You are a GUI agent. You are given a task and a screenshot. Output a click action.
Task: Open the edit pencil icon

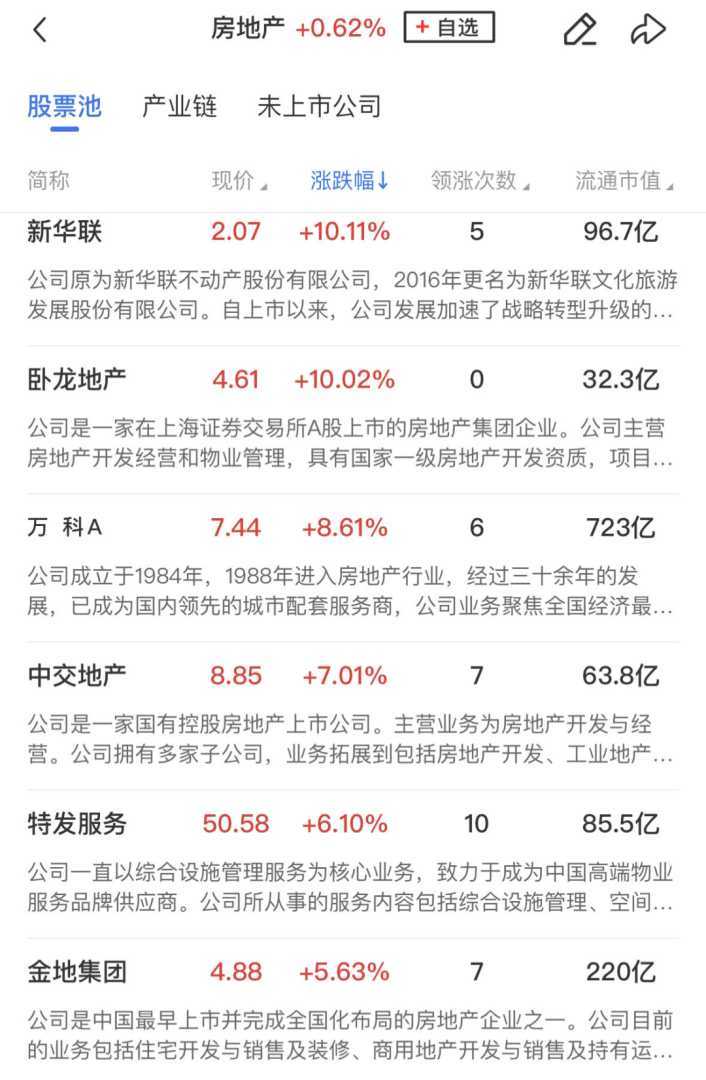click(x=580, y=30)
